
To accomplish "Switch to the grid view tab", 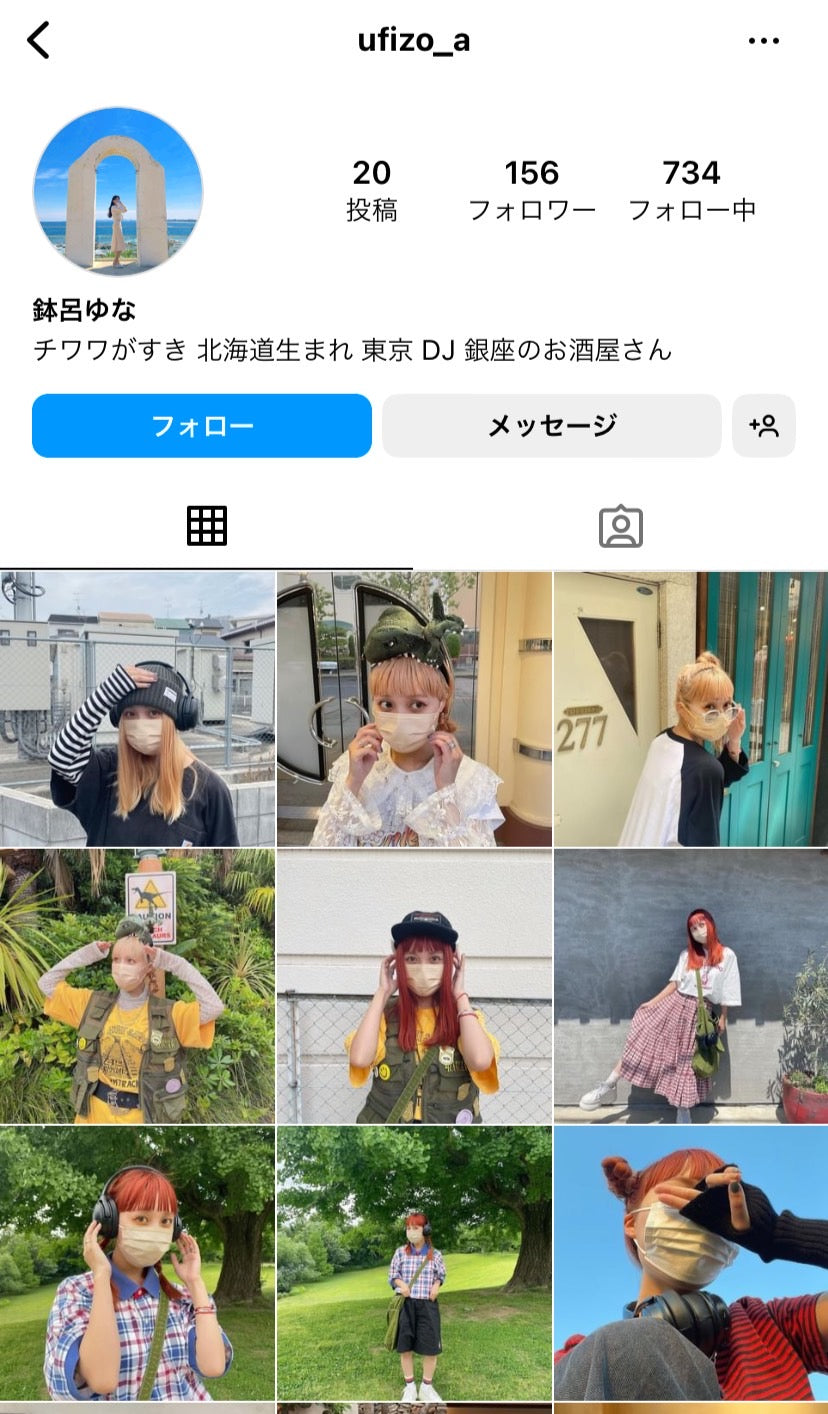I will coord(207,524).
